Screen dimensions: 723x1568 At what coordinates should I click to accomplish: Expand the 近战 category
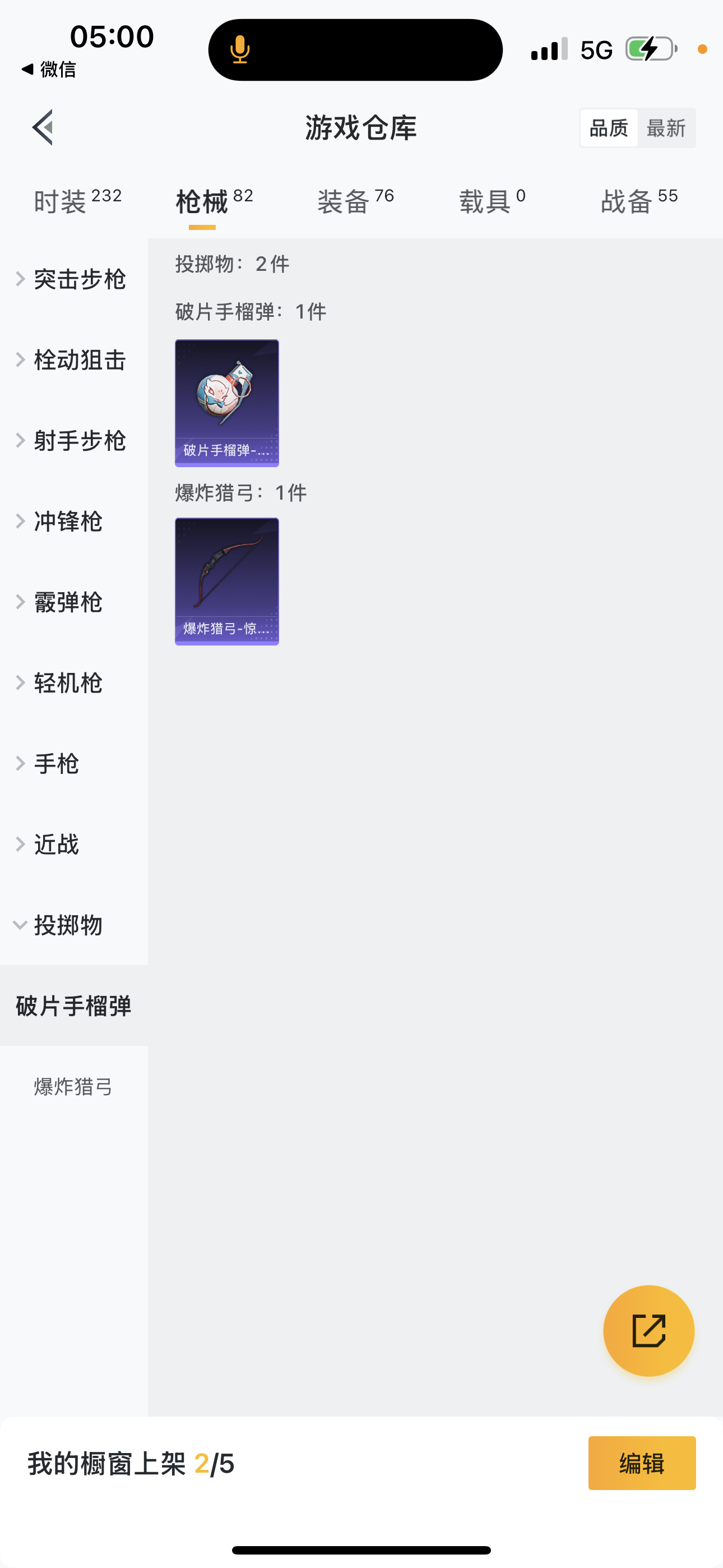point(55,844)
